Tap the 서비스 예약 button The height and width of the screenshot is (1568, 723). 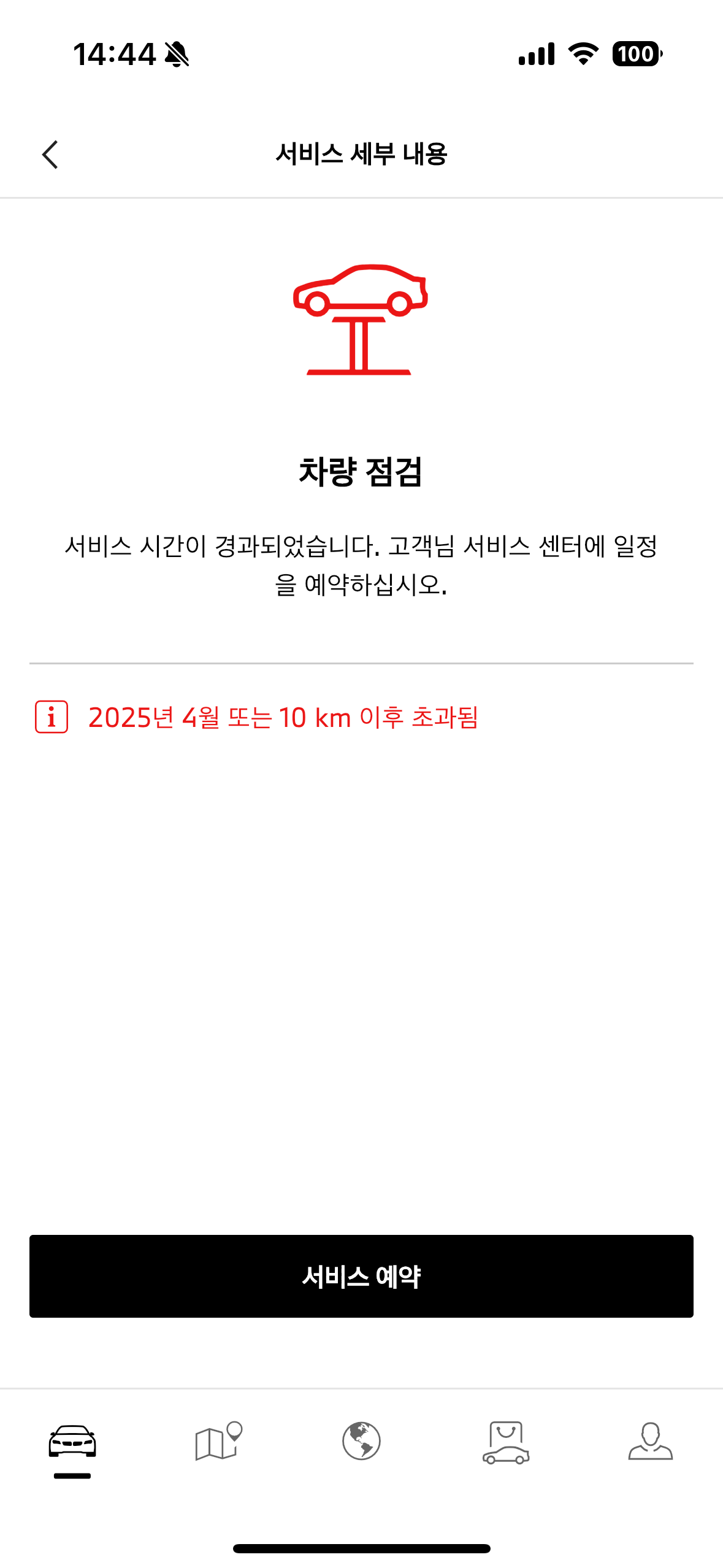coord(361,1276)
